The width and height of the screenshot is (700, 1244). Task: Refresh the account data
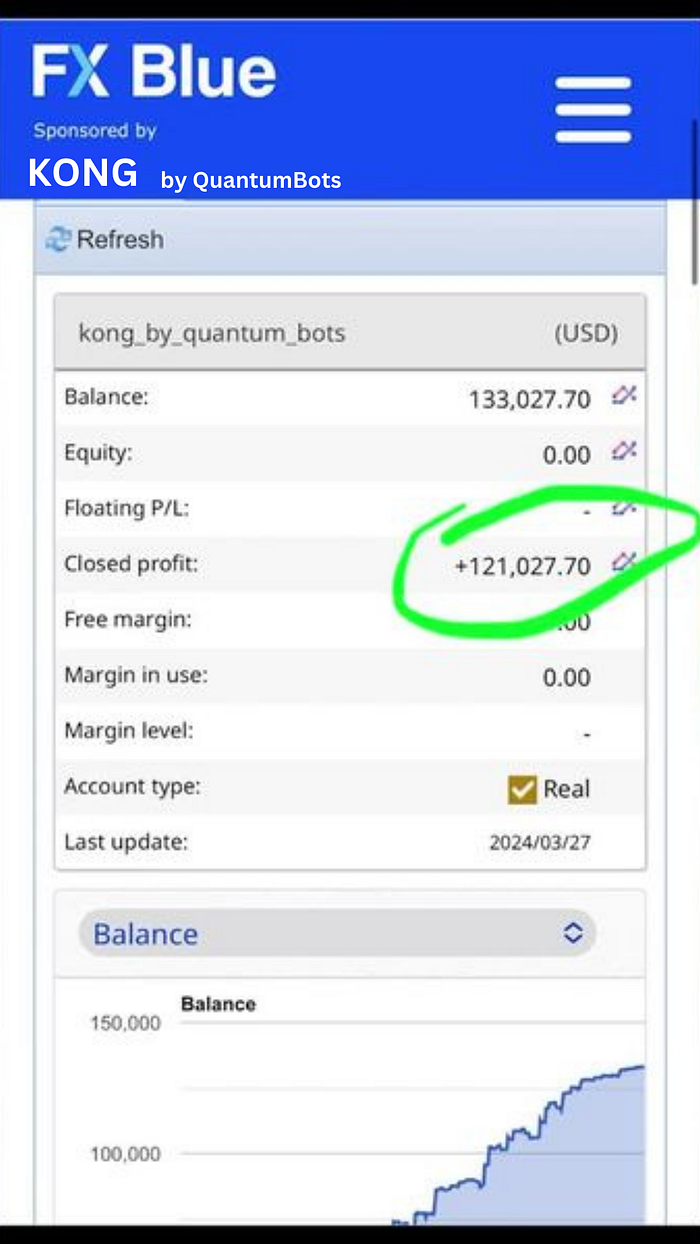tap(105, 240)
